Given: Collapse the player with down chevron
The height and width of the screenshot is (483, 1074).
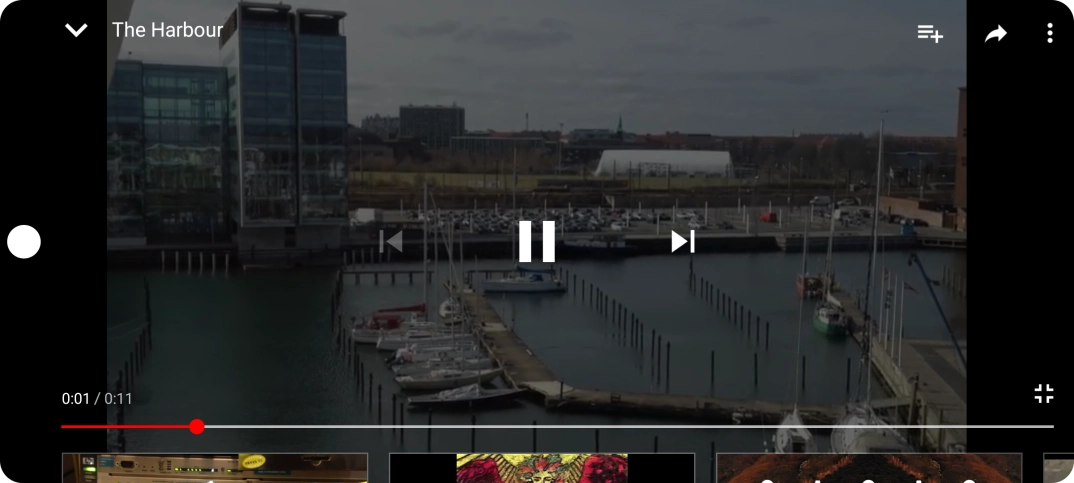Looking at the screenshot, I should pos(76,30).
